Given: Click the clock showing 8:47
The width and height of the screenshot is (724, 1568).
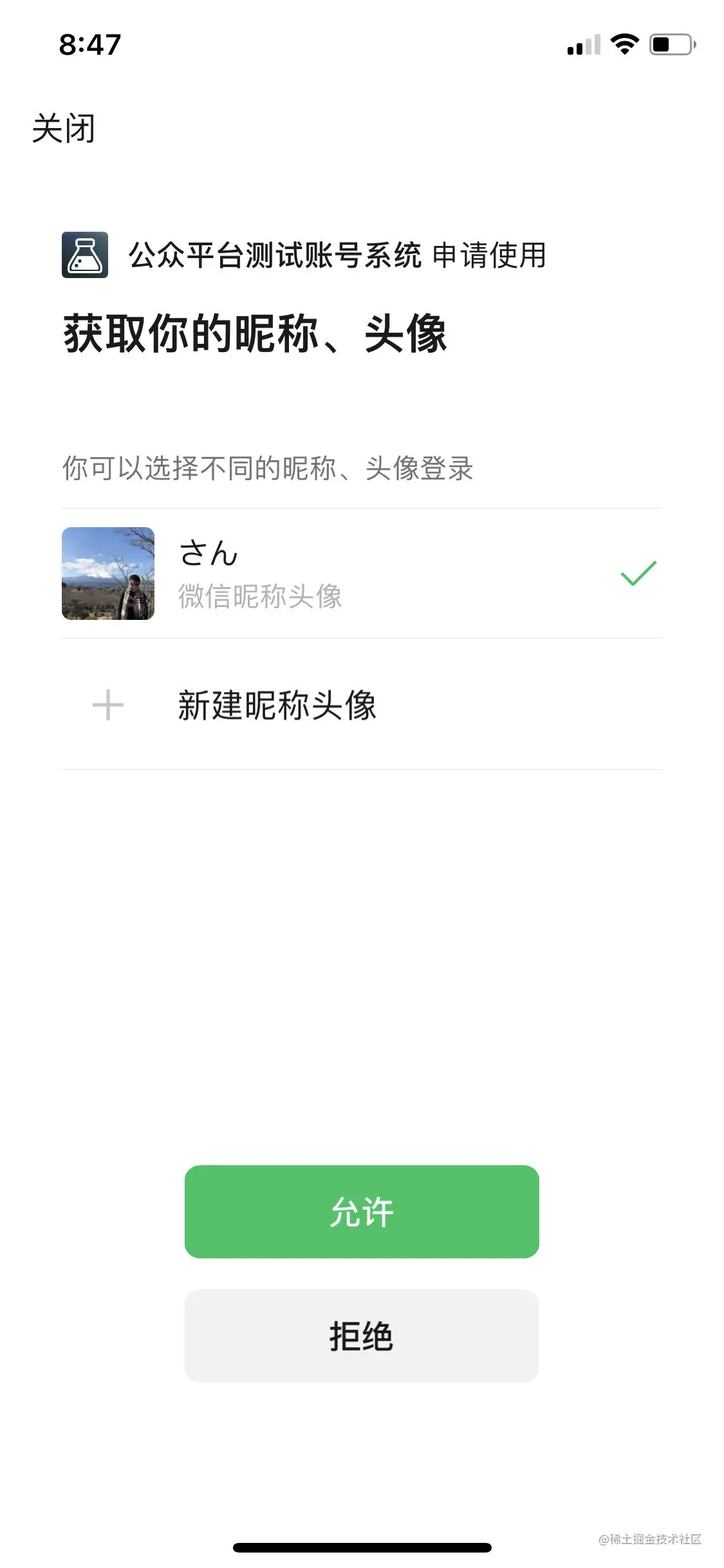Looking at the screenshot, I should click(x=89, y=44).
